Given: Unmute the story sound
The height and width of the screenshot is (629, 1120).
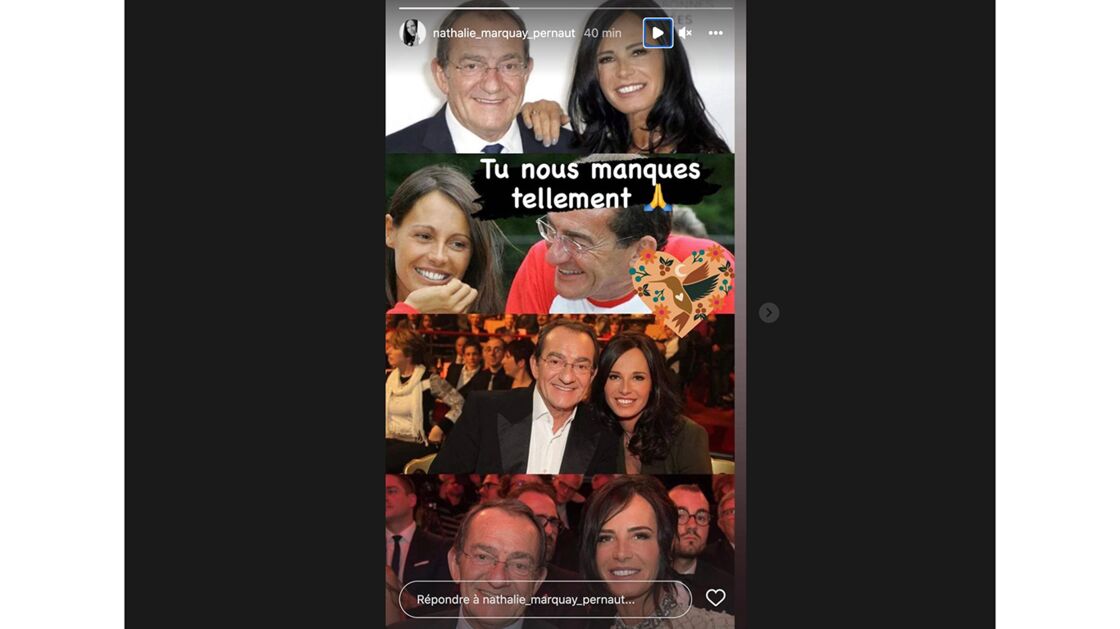Looking at the screenshot, I should [x=685, y=33].
